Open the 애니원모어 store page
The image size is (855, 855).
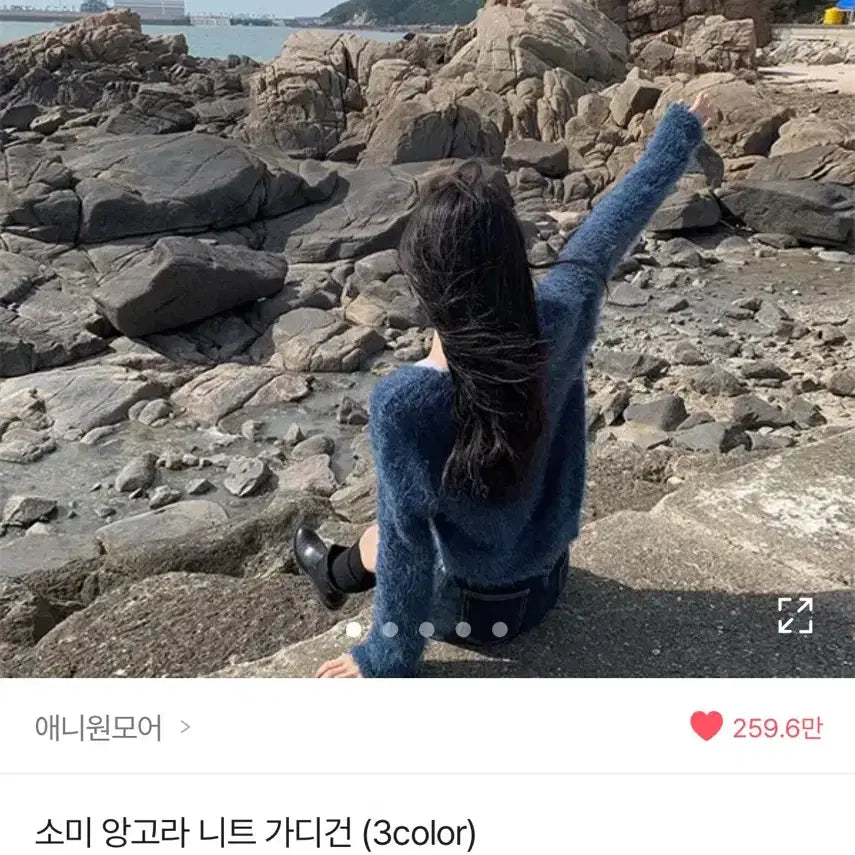[x=112, y=727]
